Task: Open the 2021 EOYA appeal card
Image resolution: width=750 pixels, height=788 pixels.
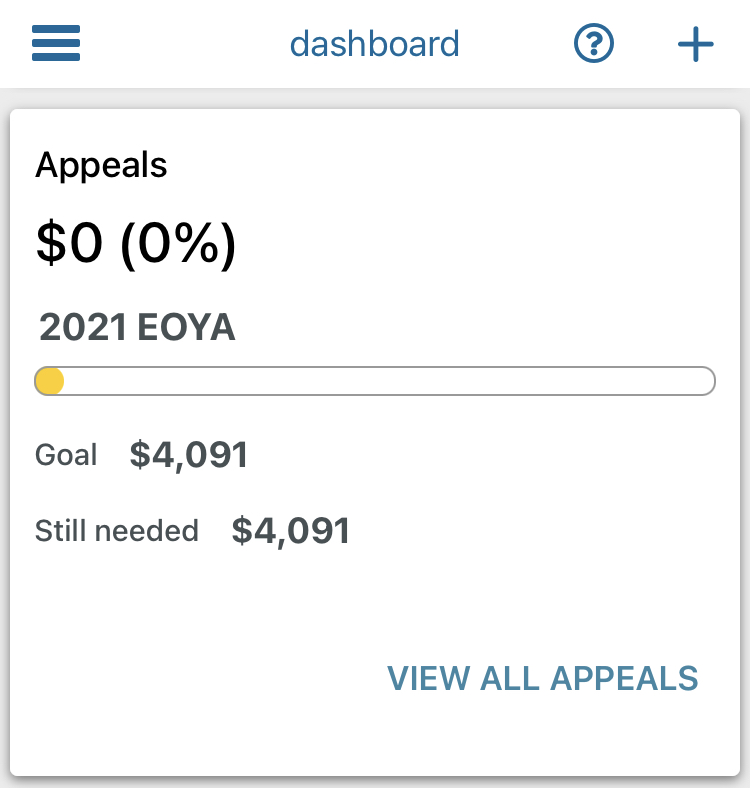Action: [137, 327]
